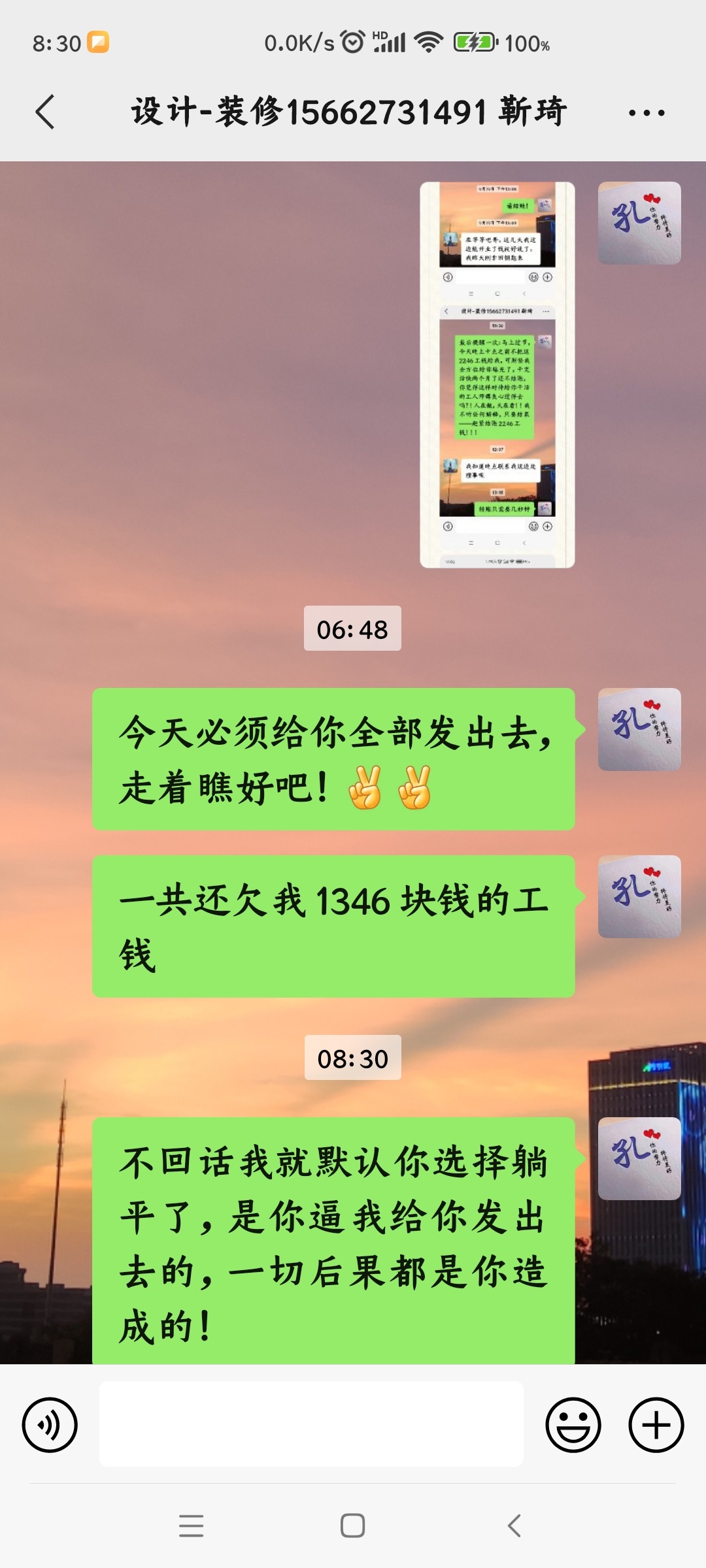Open the screenshot image sent in chat

point(497,374)
